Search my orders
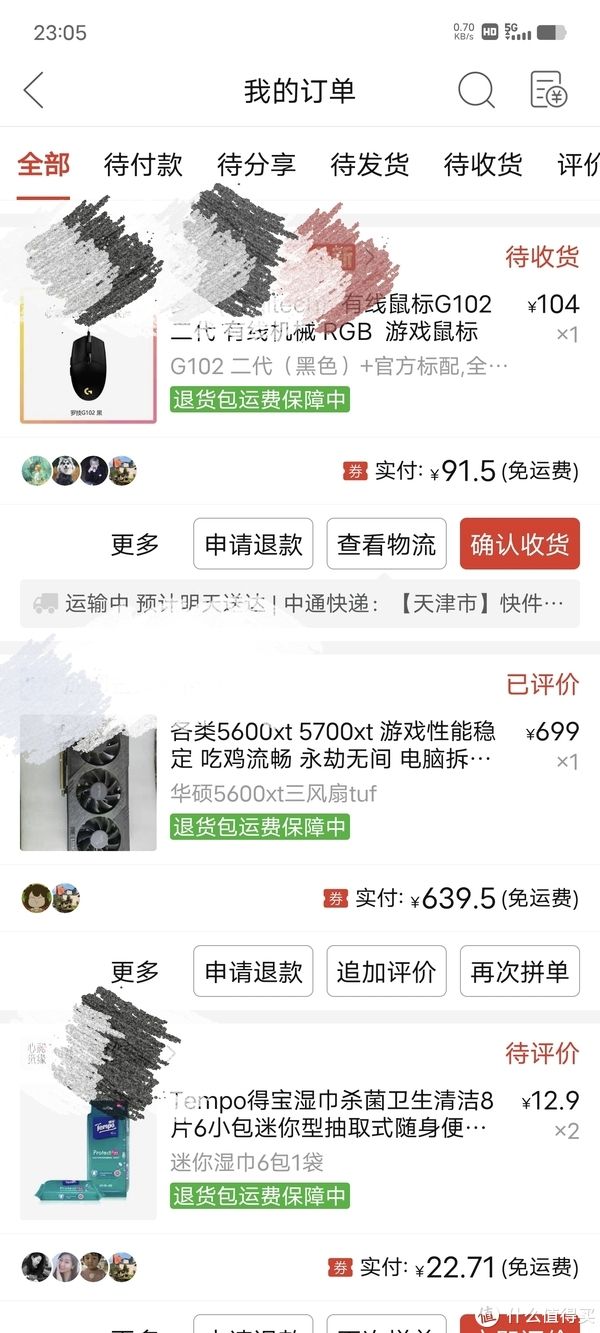Image resolution: width=600 pixels, height=1333 pixels. pos(476,91)
